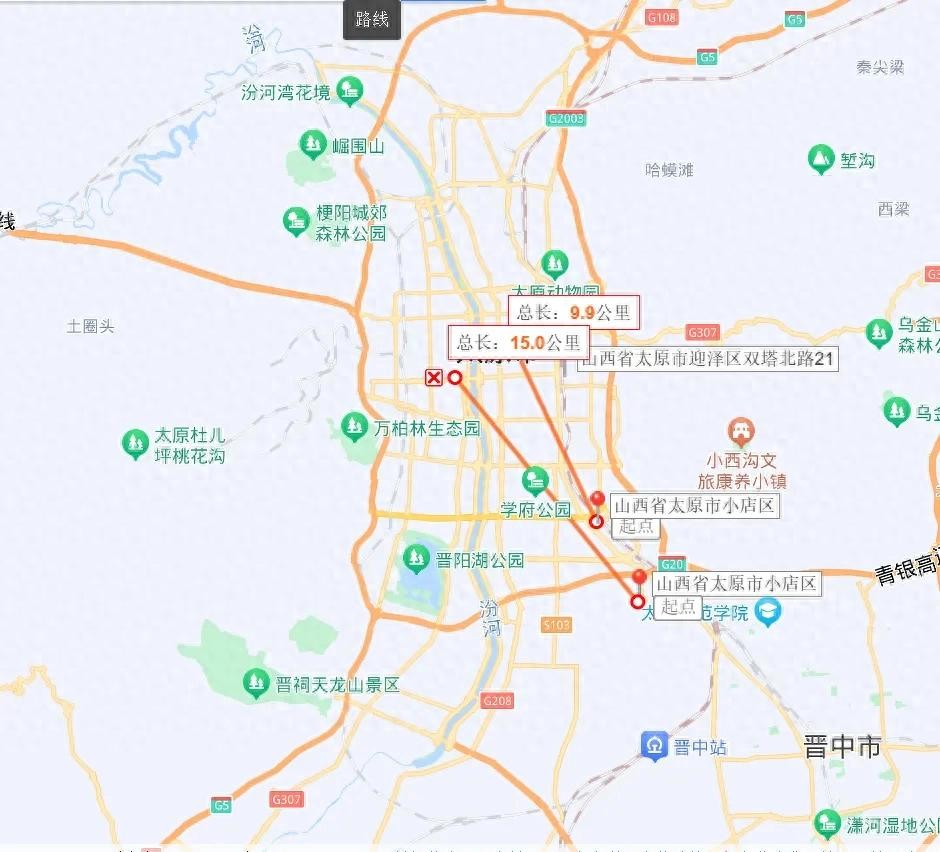This screenshot has width=940, height=852.
Task: Open the 晋中站 station marker
Action: 654,745
